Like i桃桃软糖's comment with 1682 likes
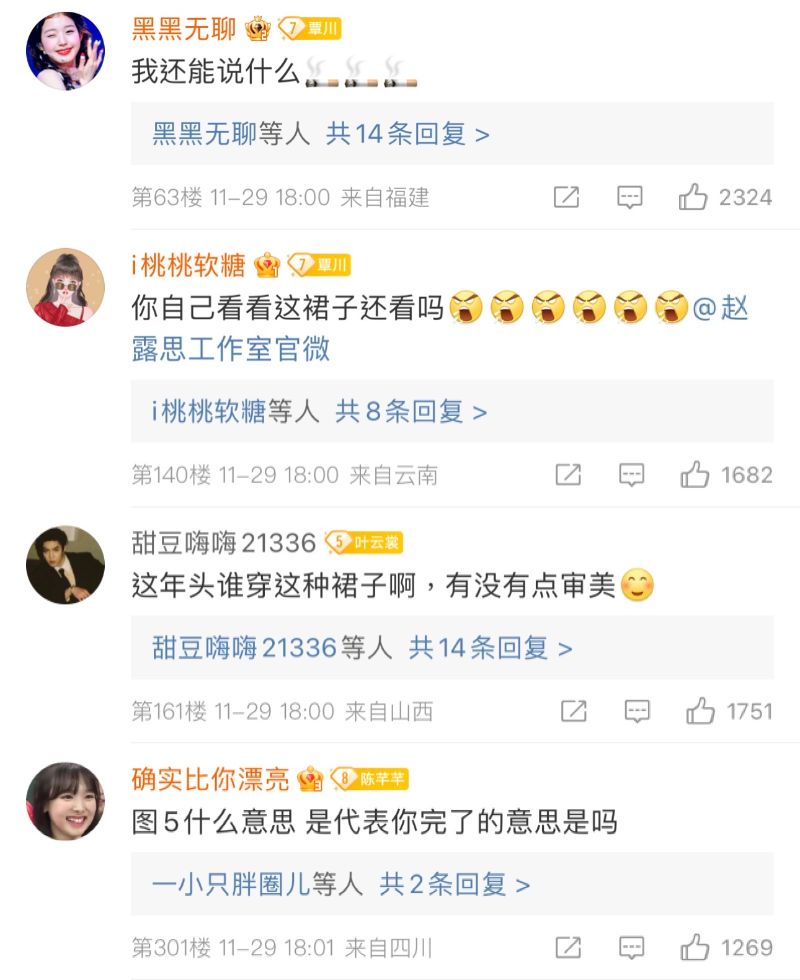The height and width of the screenshot is (980, 800). (694, 474)
